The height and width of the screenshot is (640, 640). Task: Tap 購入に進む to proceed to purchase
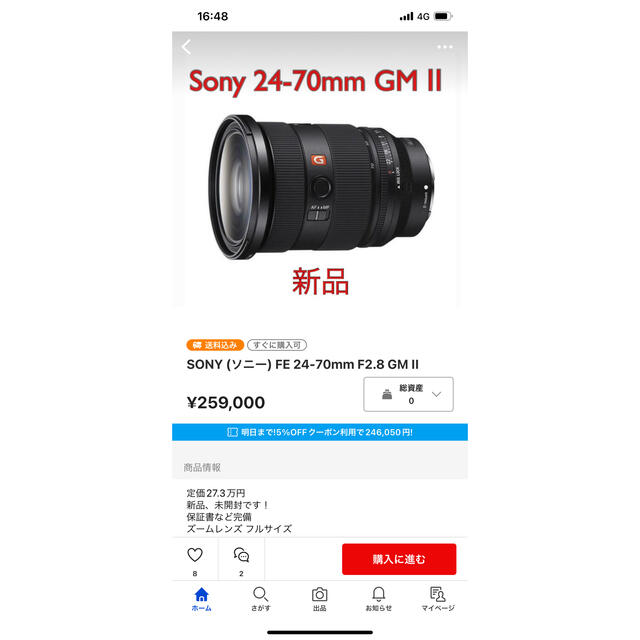(398, 559)
